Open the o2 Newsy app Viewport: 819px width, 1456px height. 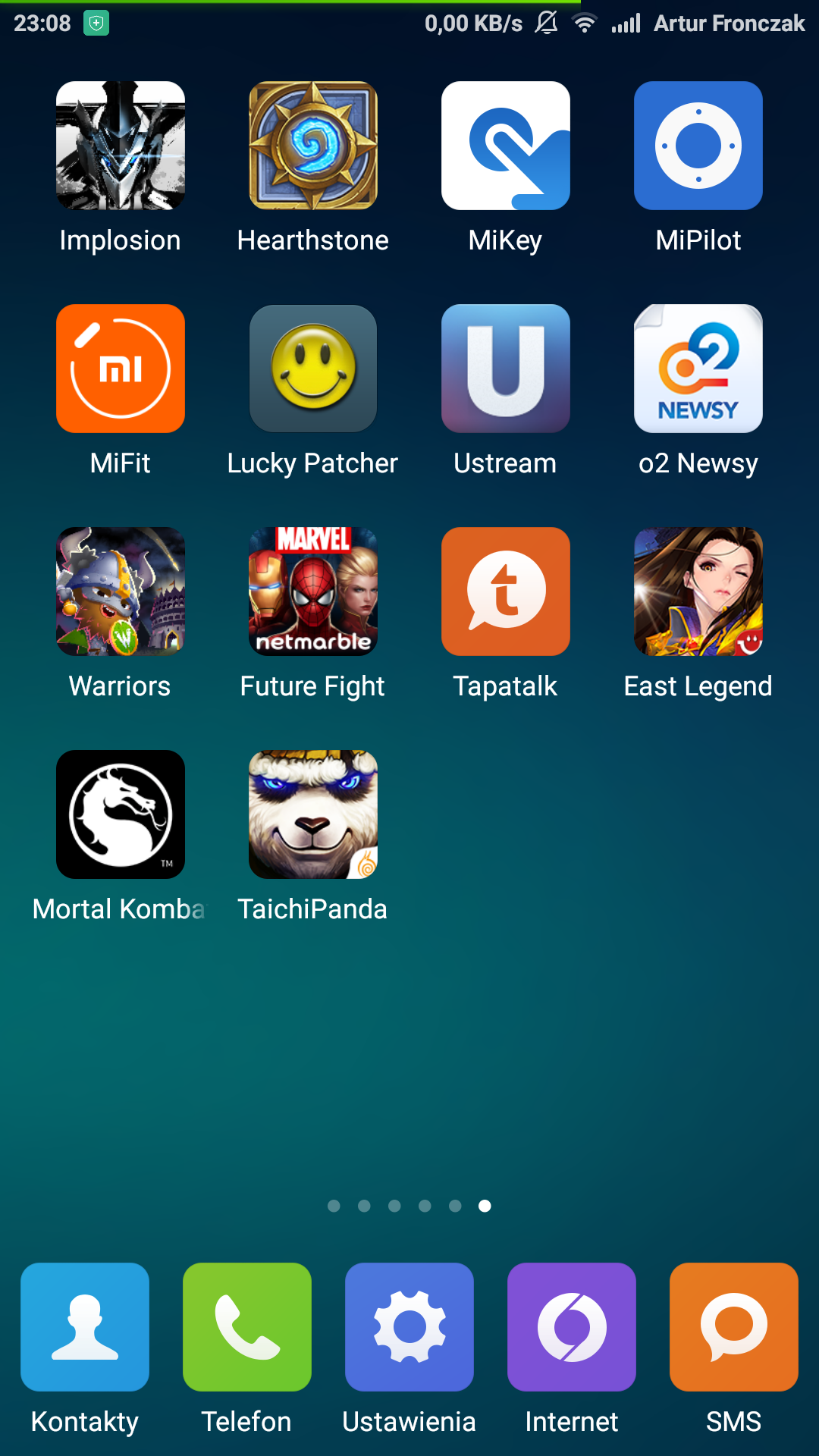point(698,369)
